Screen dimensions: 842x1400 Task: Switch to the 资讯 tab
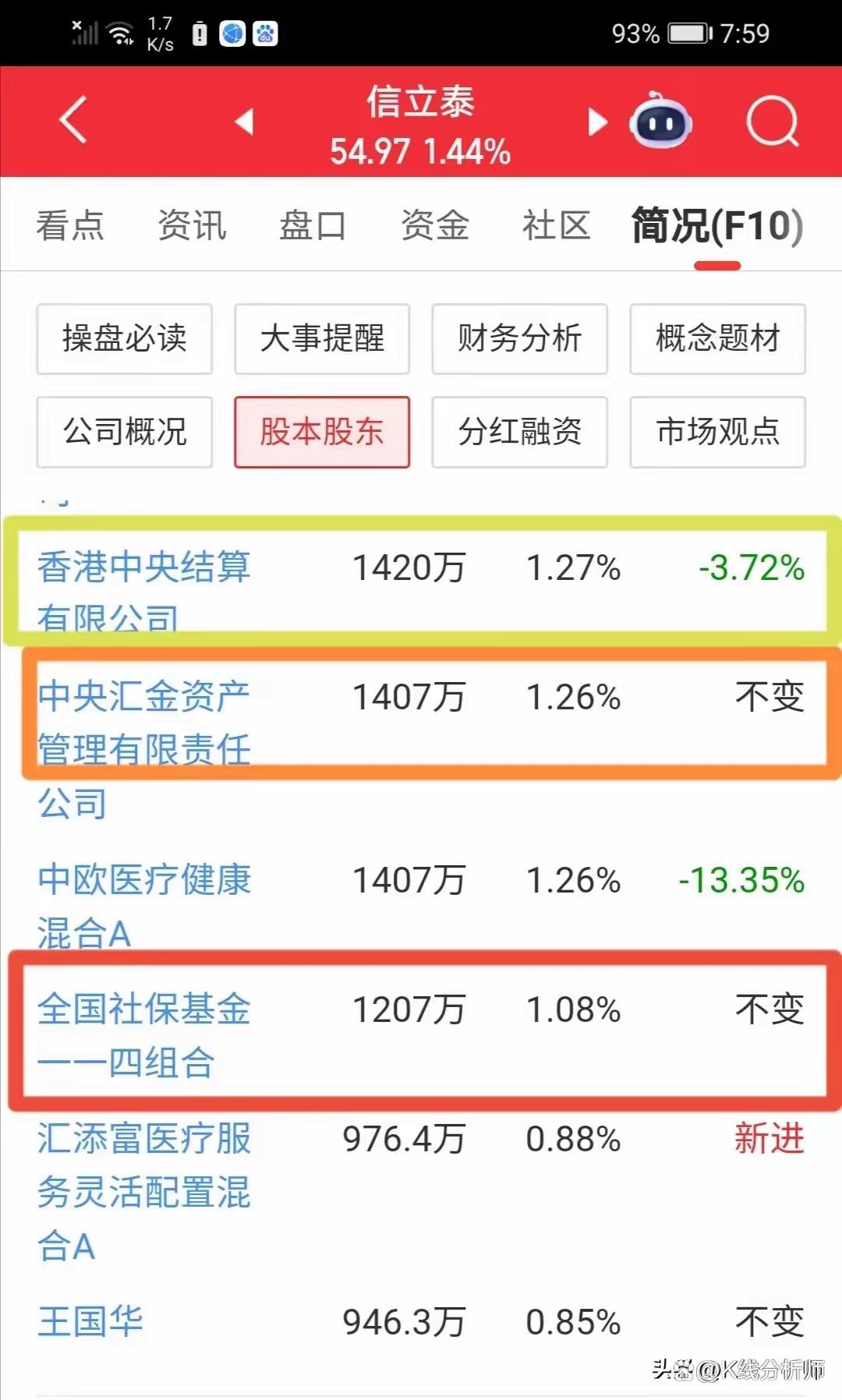[x=192, y=226]
